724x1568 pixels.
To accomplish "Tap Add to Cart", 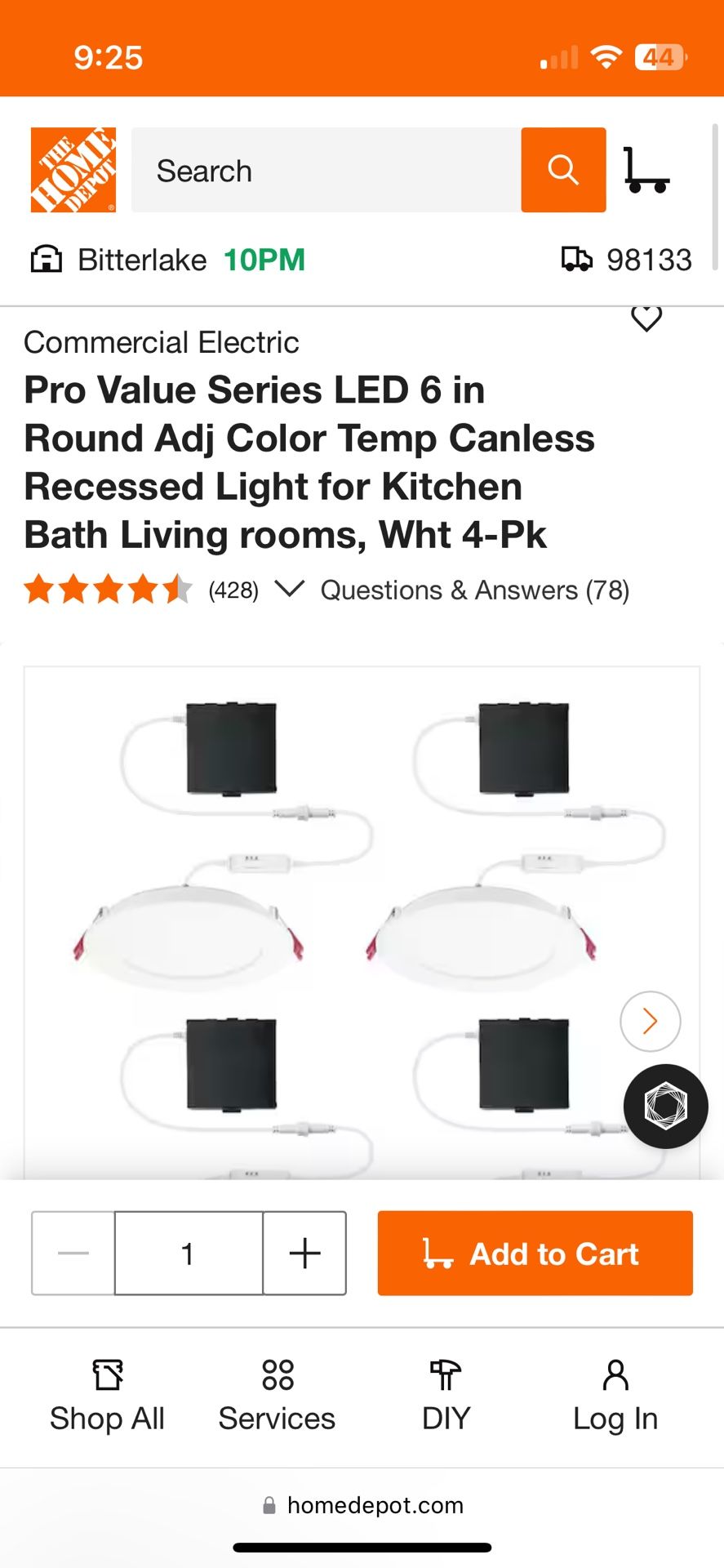I will (535, 1254).
